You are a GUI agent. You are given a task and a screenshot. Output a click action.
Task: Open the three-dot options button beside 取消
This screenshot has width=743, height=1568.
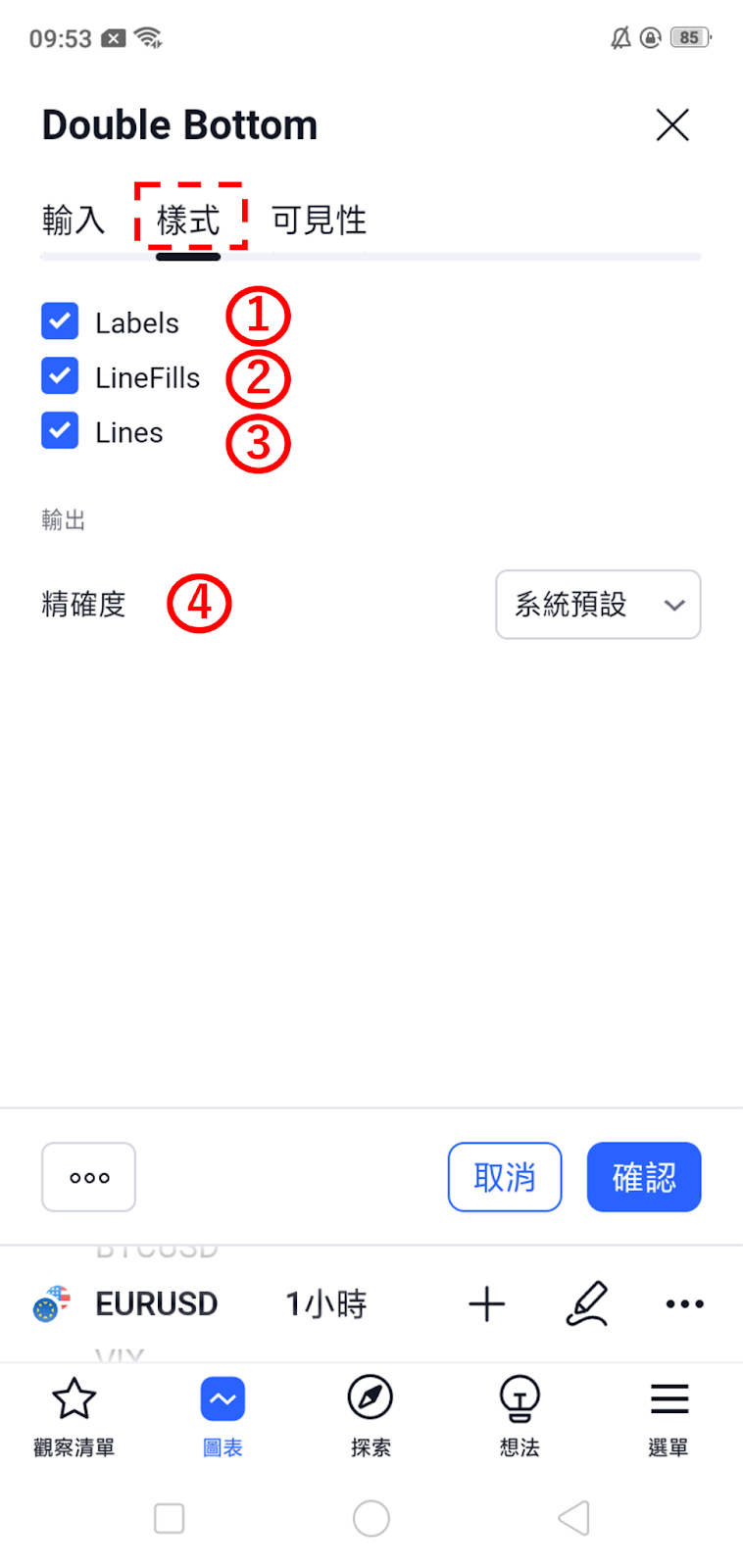[x=88, y=1177]
